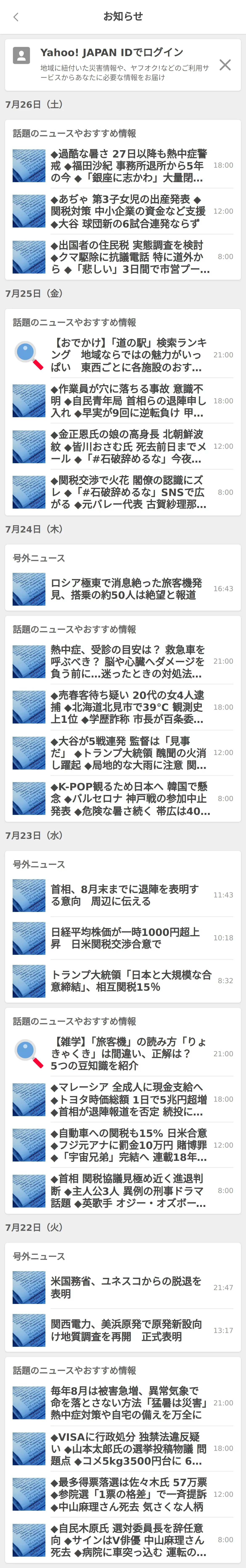Screen dimensions: 246x1568
Task: Open 【おでかけ】「道の駅」検索ランキング article
Action: (129, 355)
